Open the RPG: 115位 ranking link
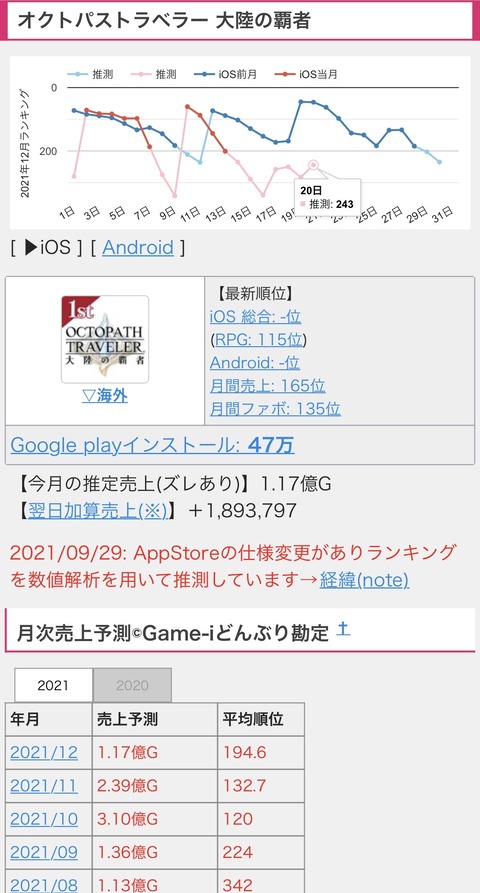Viewport: 480px width, 893px height. click(258, 340)
